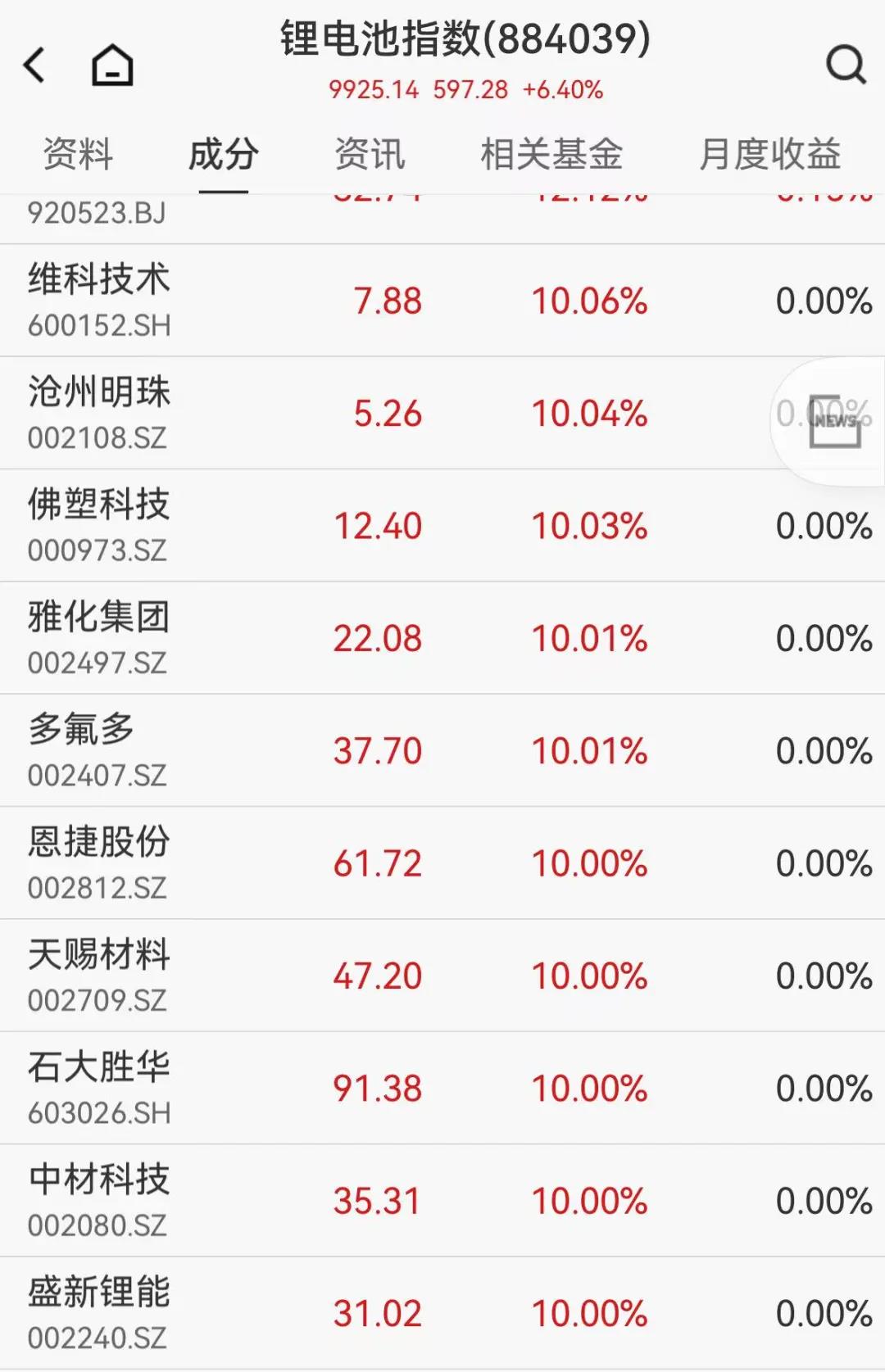Switch to the 资讯 tab
Viewport: 885px width, 1372px height.
coord(370,154)
